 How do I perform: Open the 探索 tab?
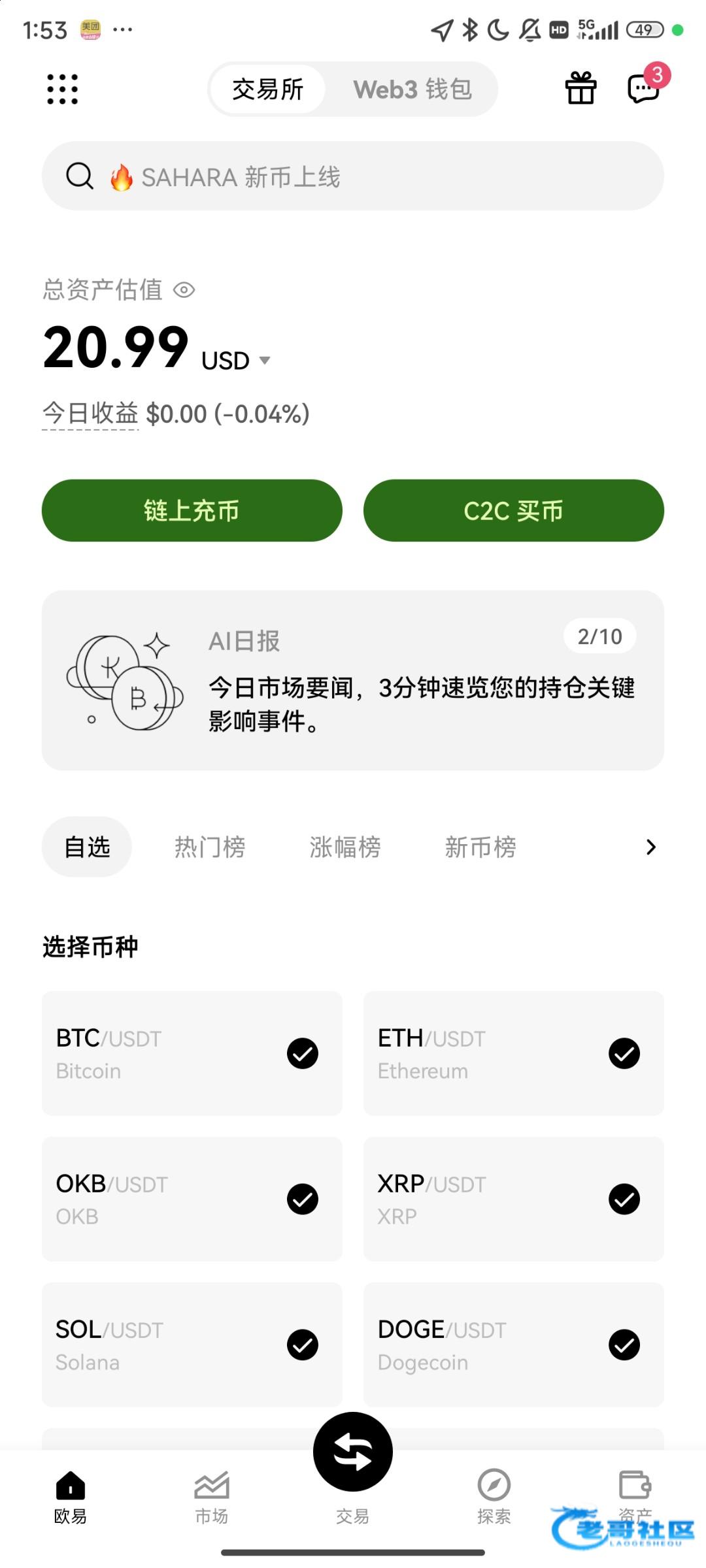(x=494, y=1497)
